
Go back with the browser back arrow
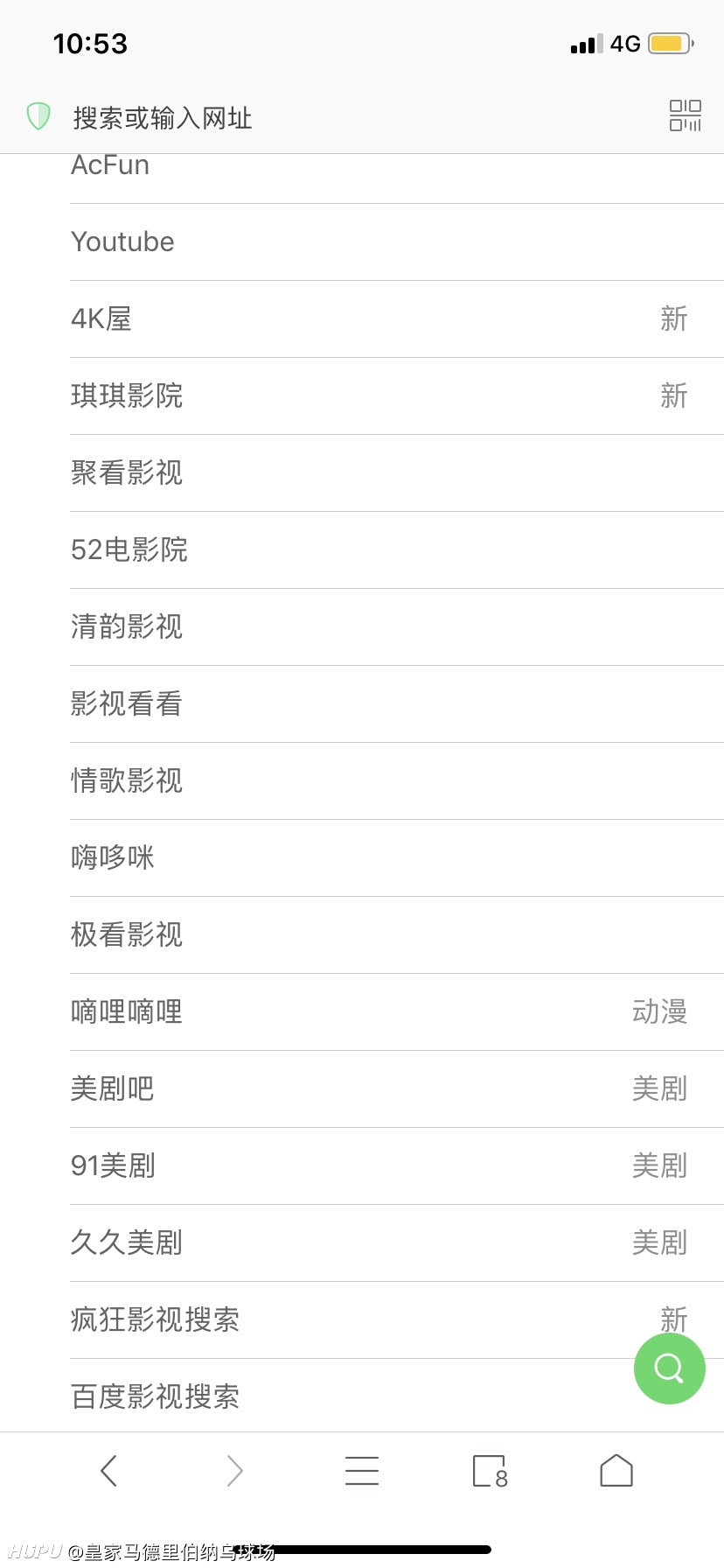(x=108, y=1471)
